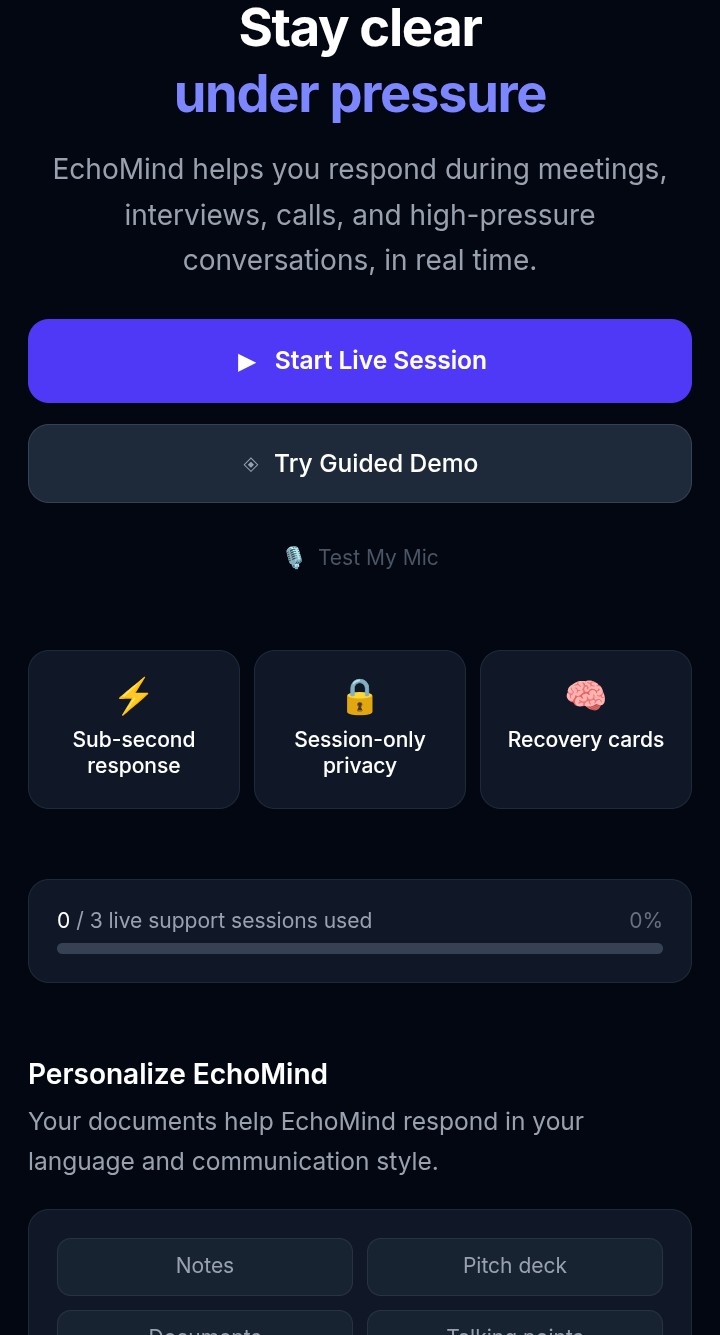Select the Notes document type
Viewport: 720px width, 1335px height.
205,1266
